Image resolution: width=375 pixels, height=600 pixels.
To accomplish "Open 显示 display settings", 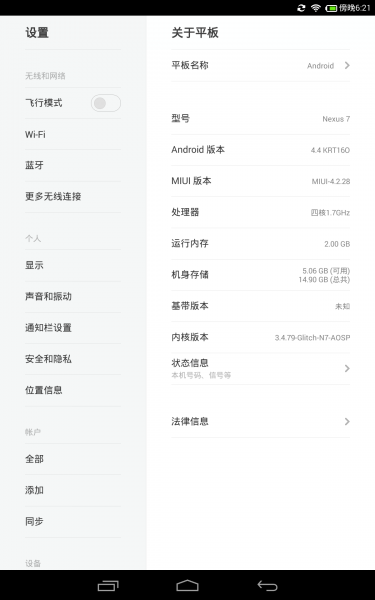I will click(x=73, y=265).
